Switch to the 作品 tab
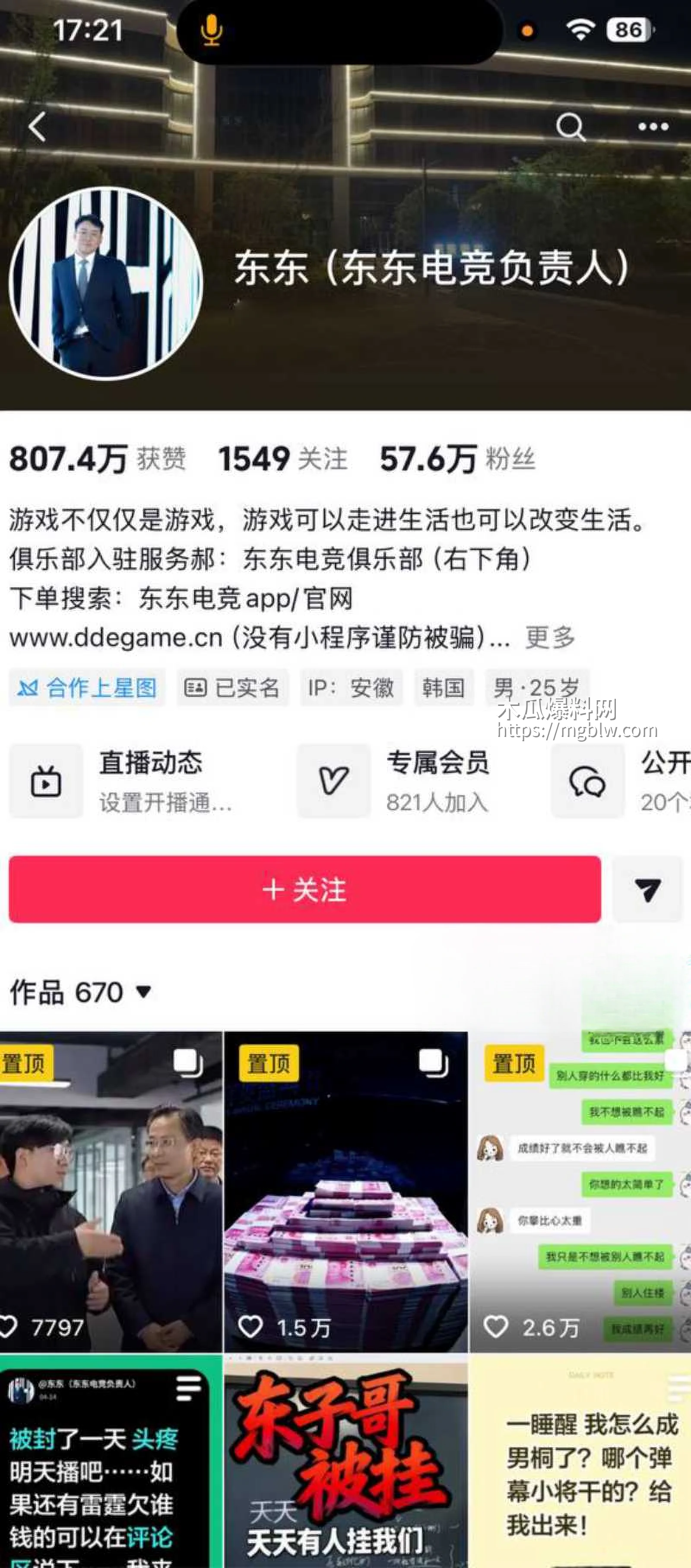 39,991
